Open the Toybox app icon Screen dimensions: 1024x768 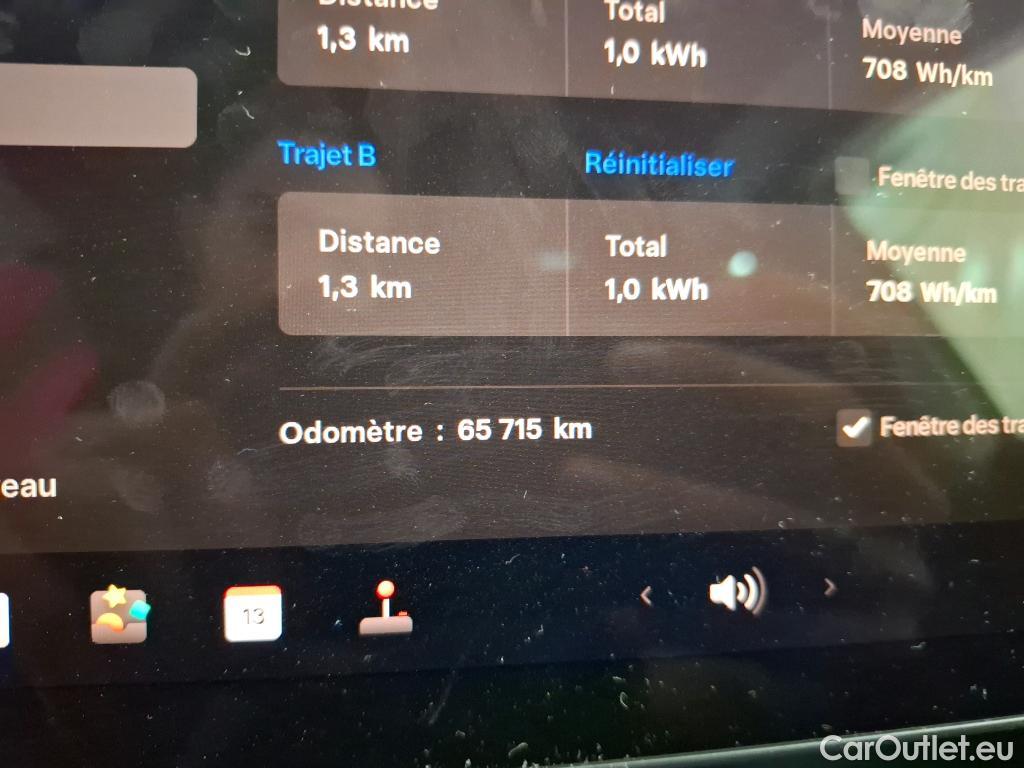pos(119,614)
